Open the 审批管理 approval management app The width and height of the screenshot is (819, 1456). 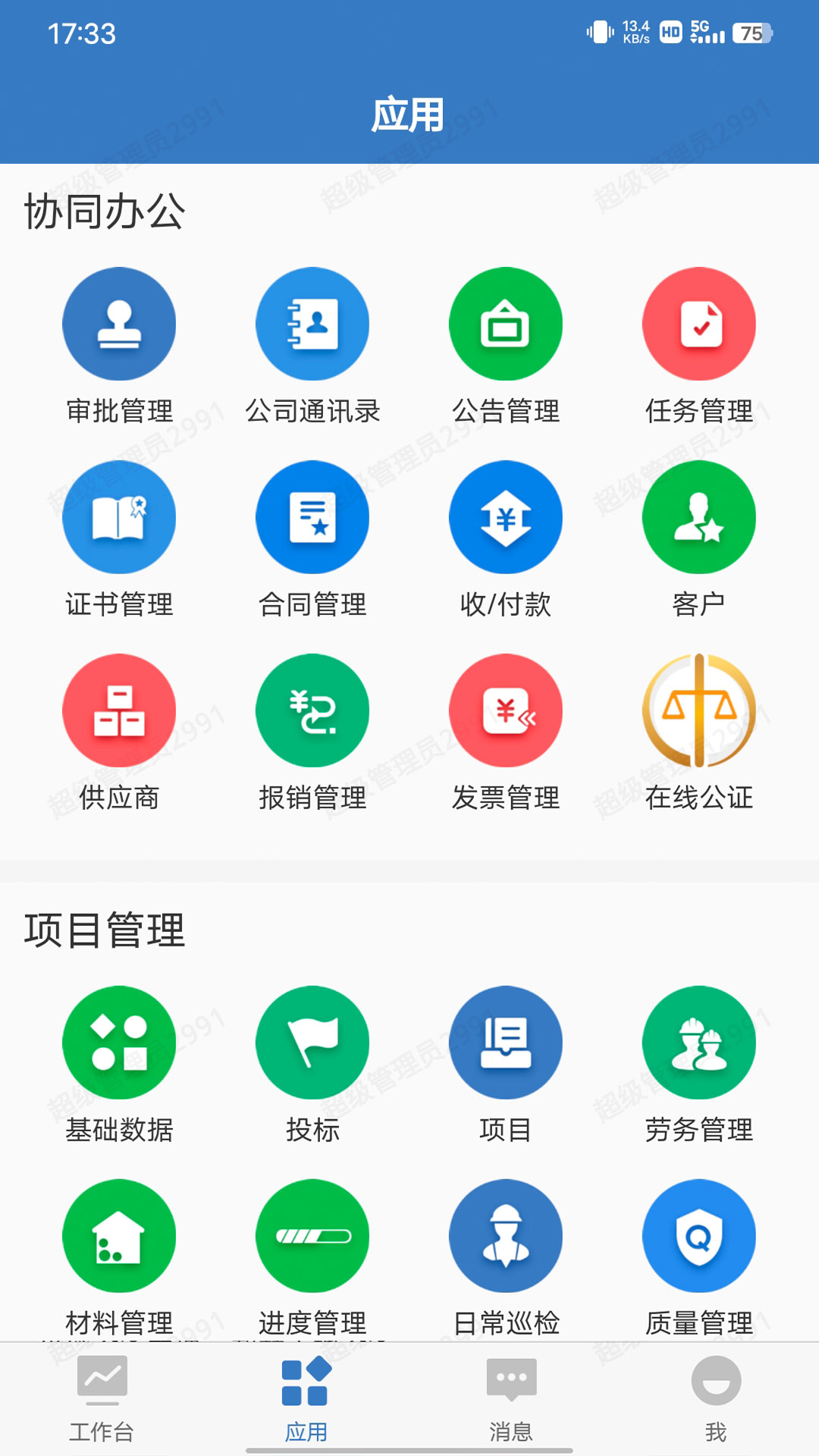tap(118, 324)
